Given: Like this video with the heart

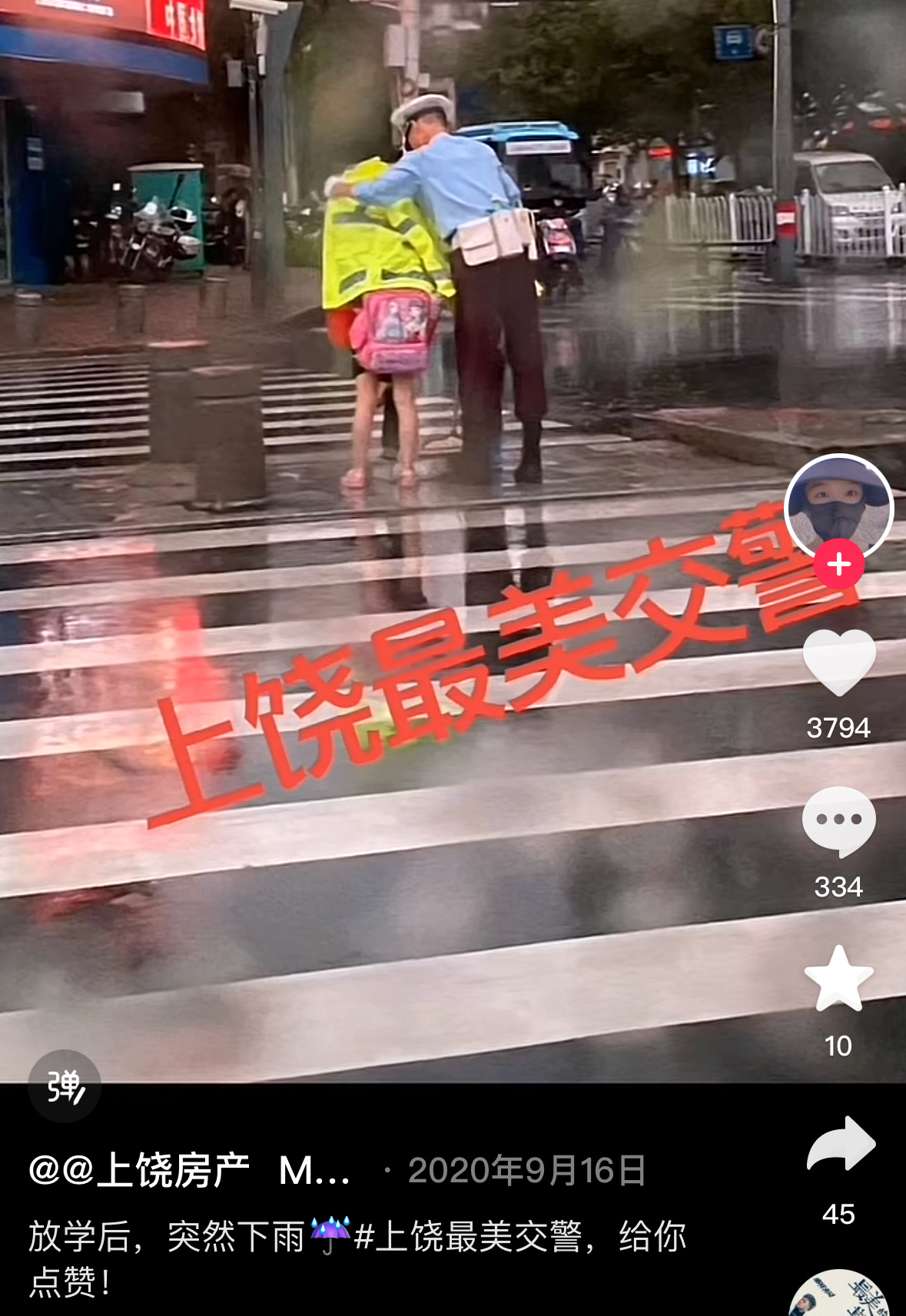Looking at the screenshot, I should [x=838, y=661].
